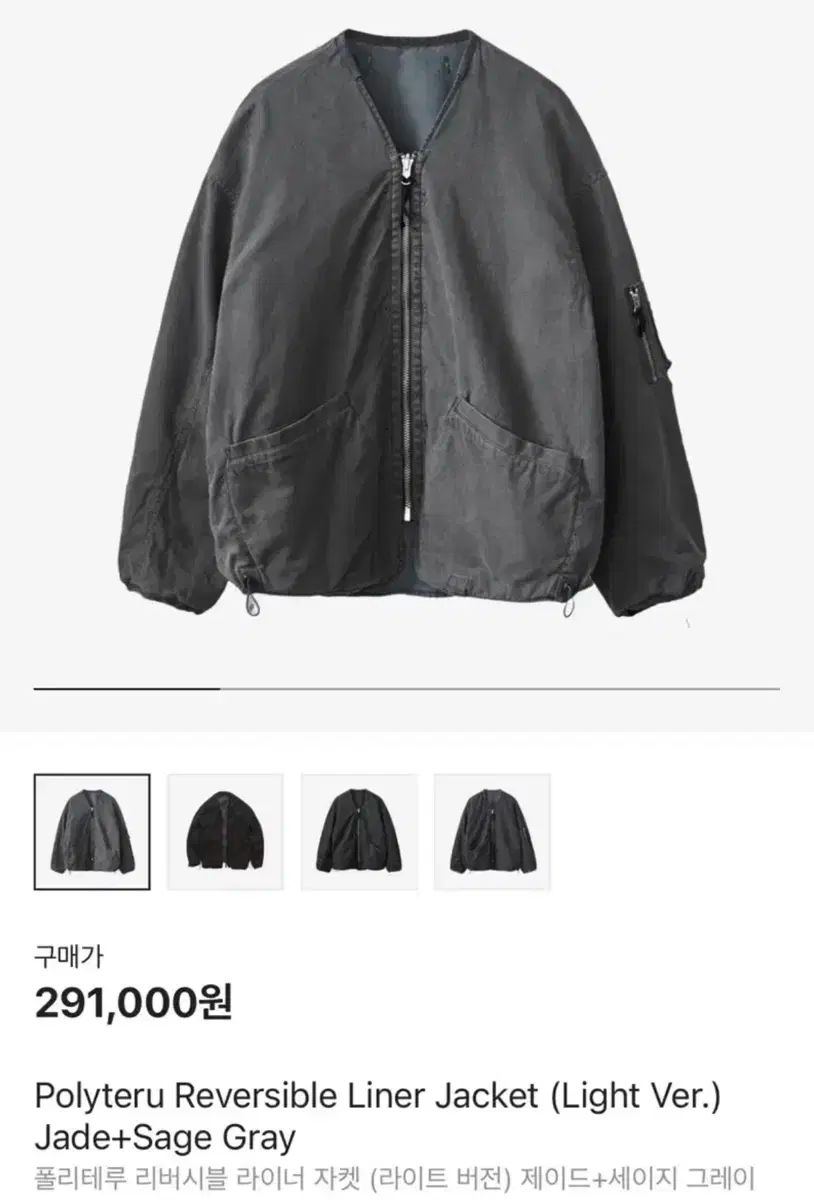Viewport: 814px width, 1200px height.
Task: View the second product photo thumbnail
Action: click(225, 831)
